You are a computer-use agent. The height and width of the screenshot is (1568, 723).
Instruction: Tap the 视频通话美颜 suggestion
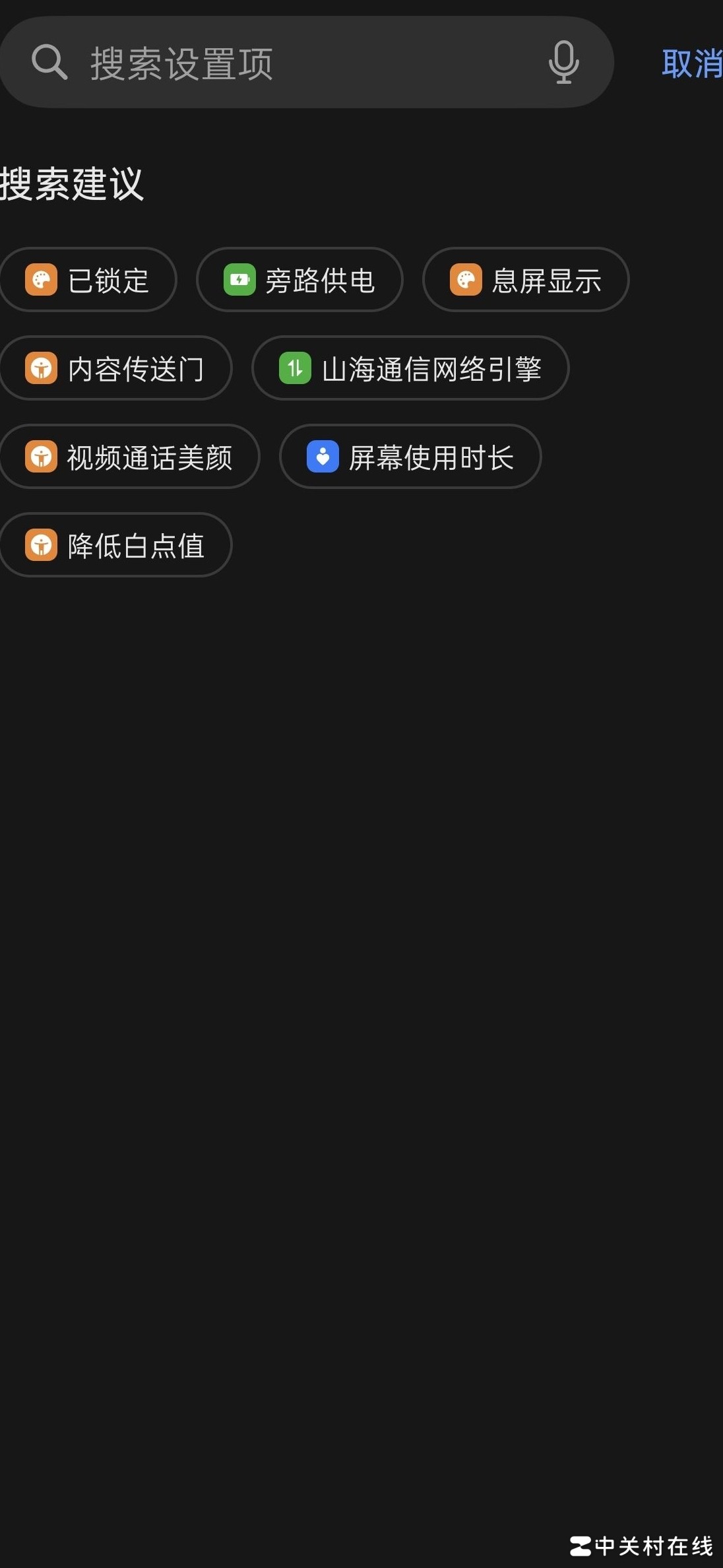point(129,457)
